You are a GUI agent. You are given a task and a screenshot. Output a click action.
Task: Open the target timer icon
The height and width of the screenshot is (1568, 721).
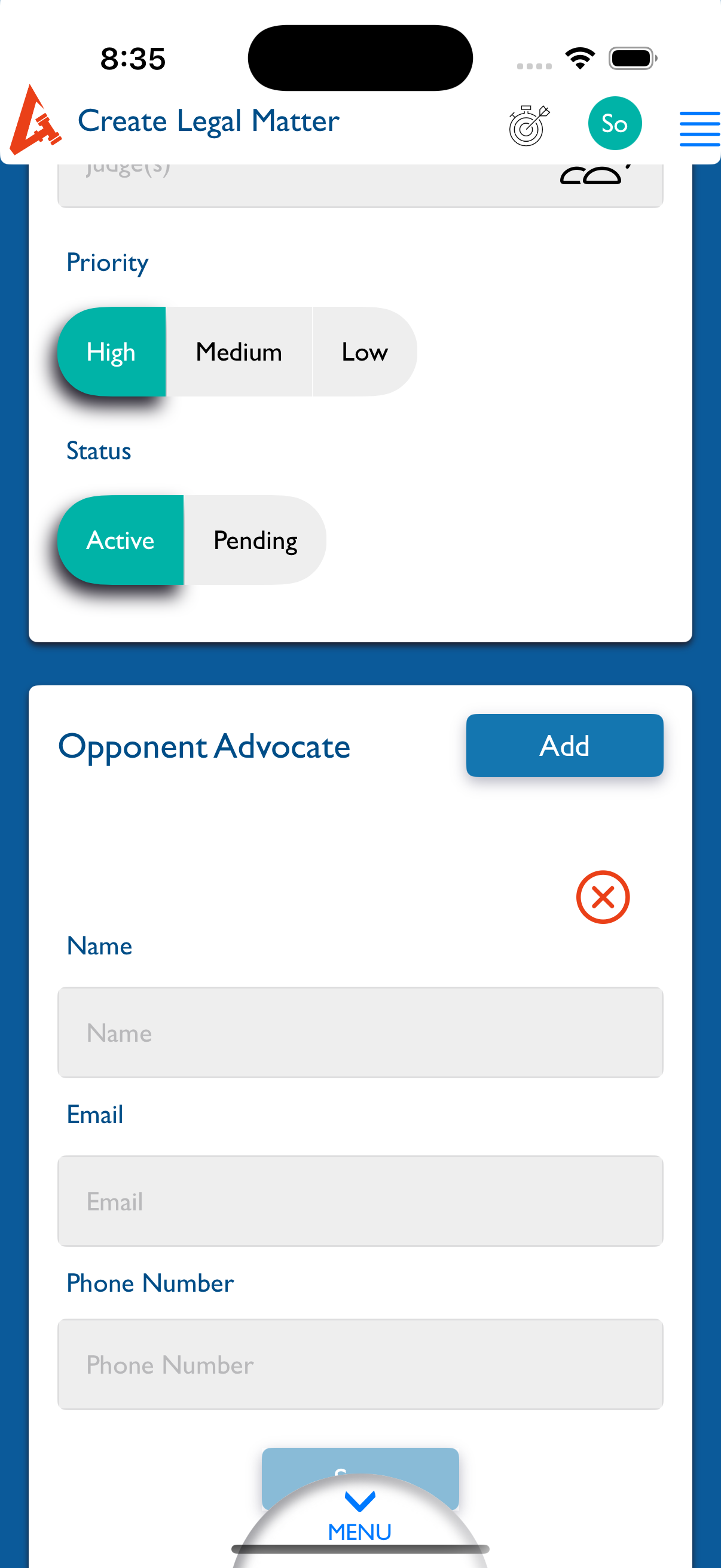[528, 125]
